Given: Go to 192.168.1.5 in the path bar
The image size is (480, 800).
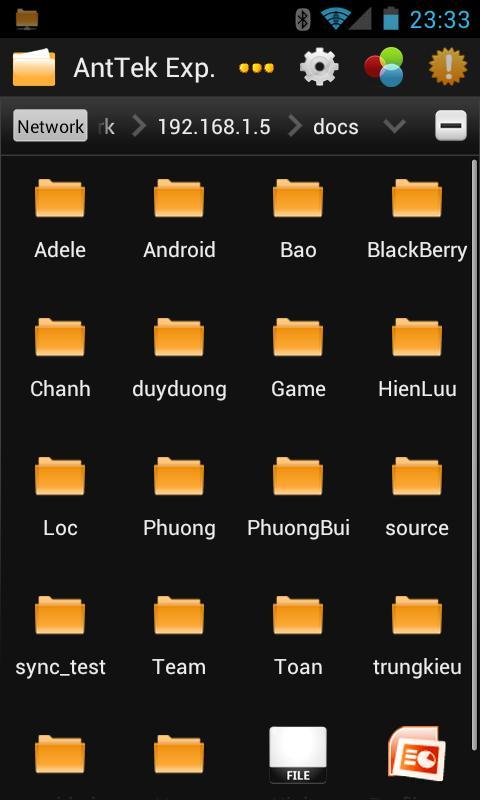Looking at the screenshot, I should 214,127.
